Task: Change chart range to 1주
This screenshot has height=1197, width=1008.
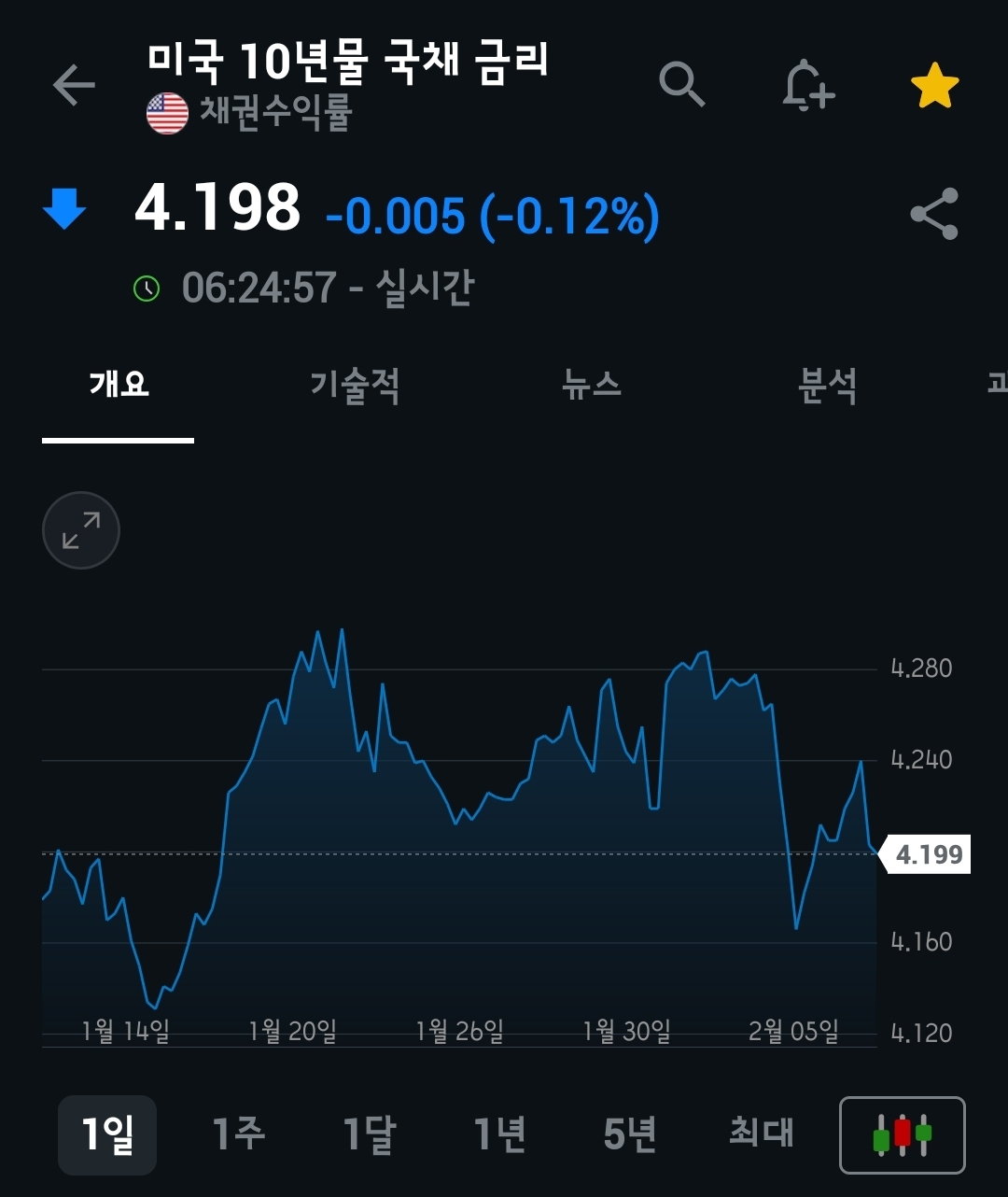Action: tap(239, 1134)
